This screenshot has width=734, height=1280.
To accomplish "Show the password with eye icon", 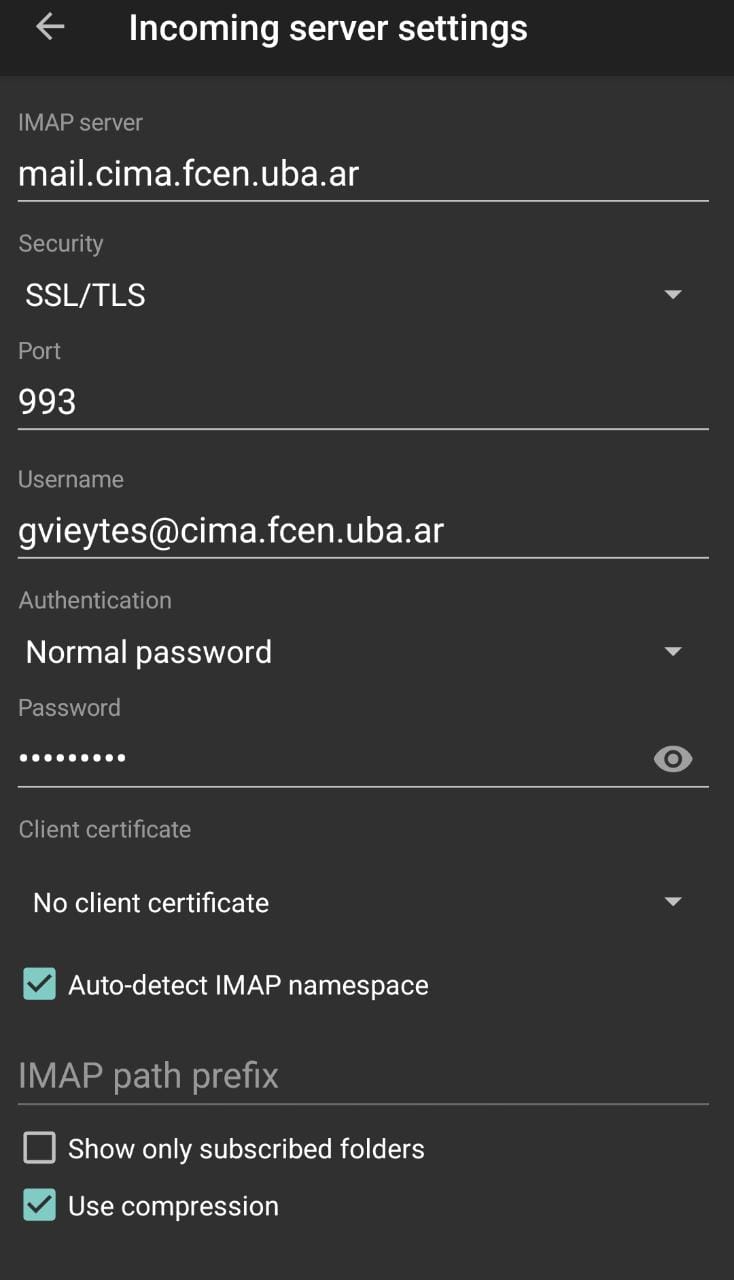I will point(673,759).
